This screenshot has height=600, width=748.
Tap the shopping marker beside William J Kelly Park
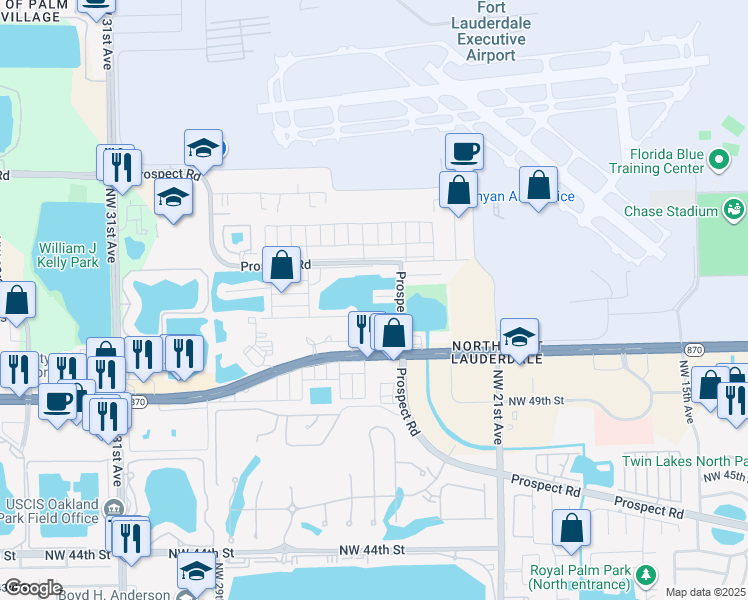(17, 300)
